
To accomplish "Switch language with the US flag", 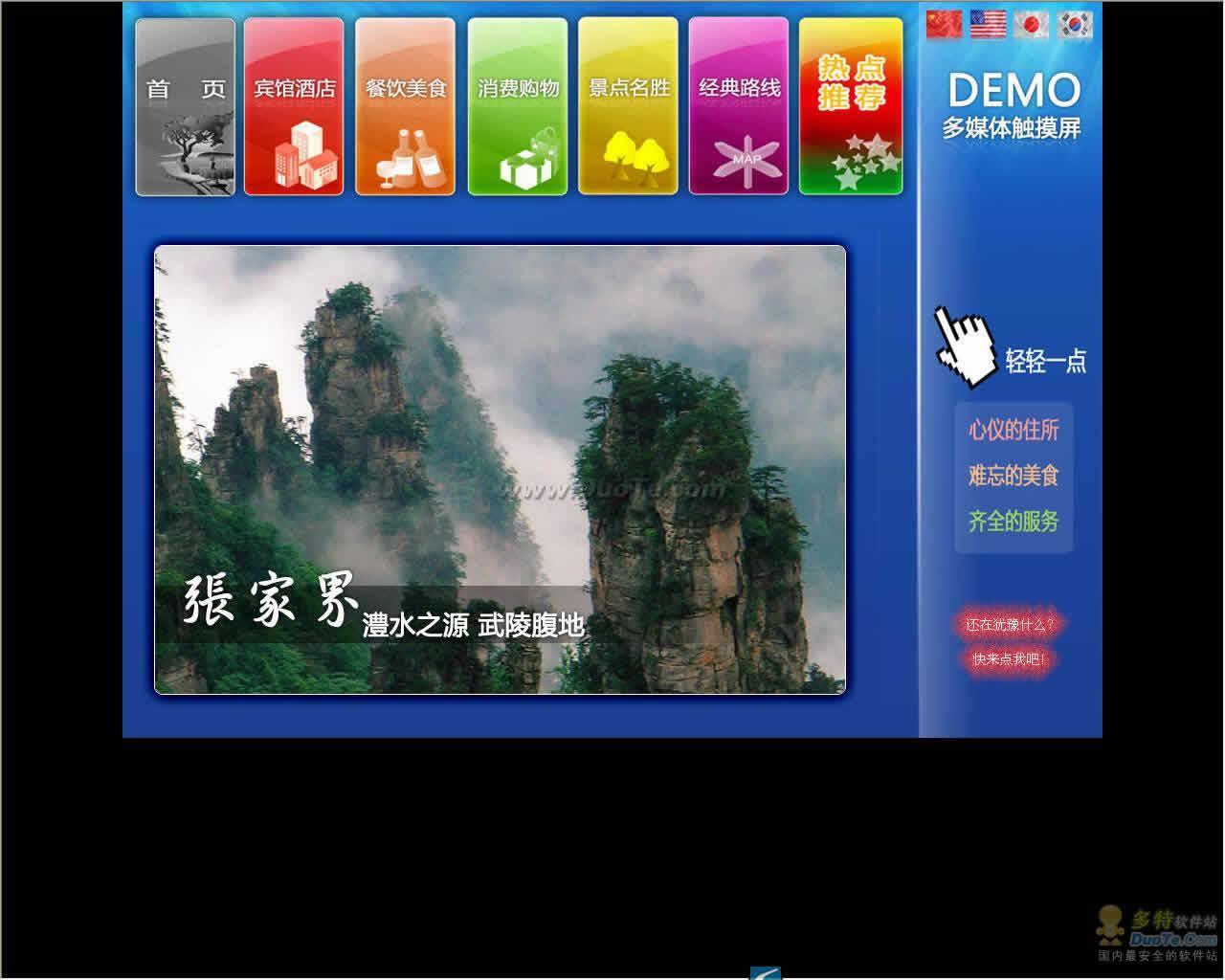I will pyautogui.click(x=988, y=25).
